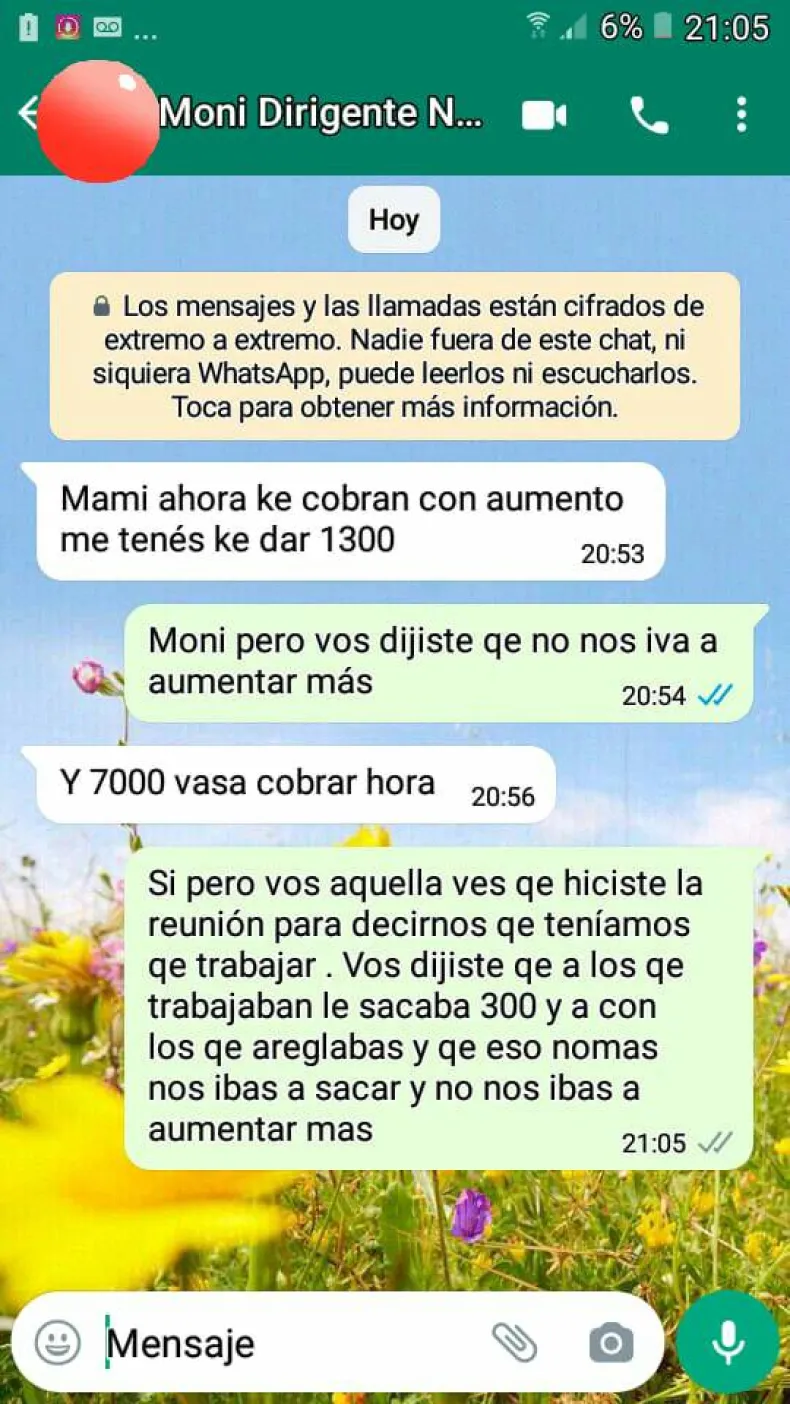Open the overflow menu

click(741, 115)
